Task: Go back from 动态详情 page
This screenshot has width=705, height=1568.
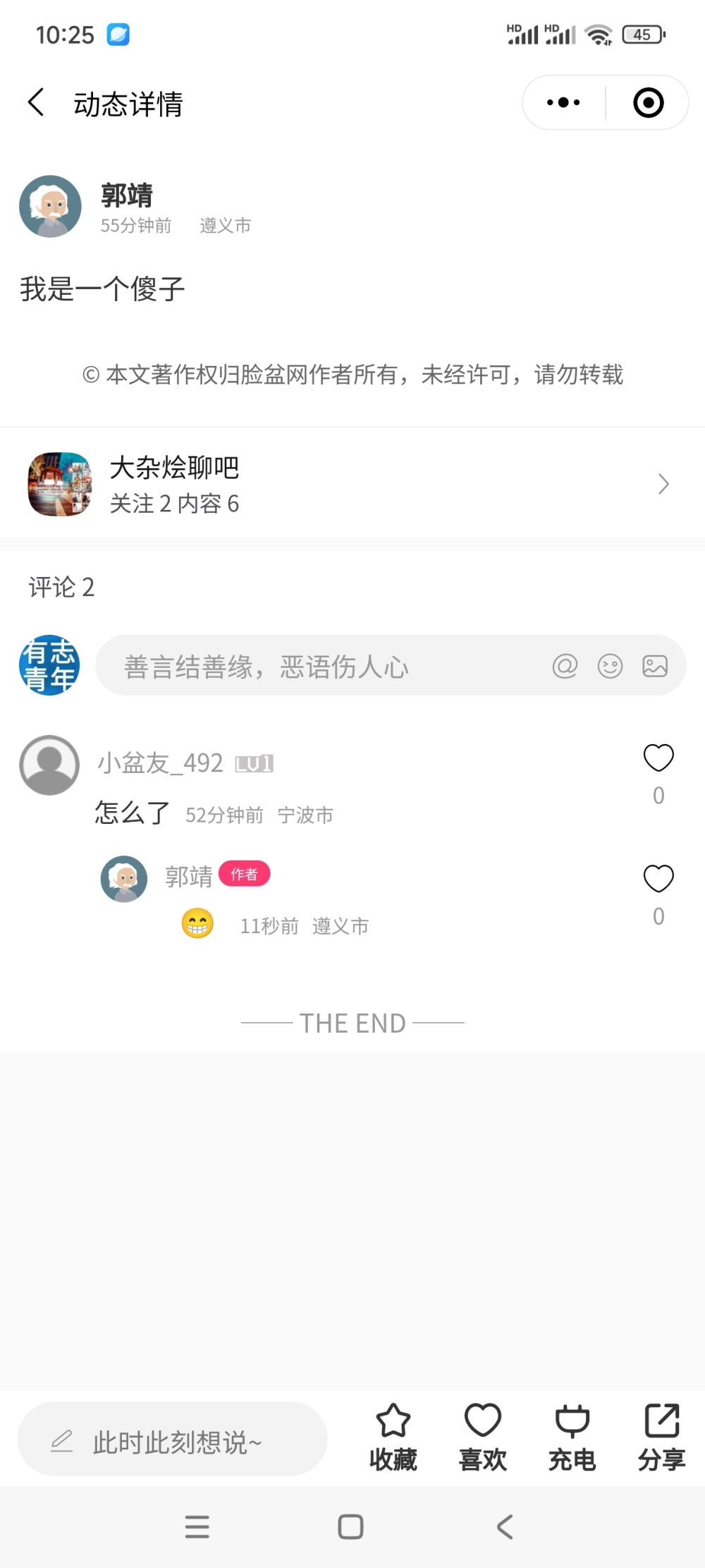Action: coord(36,102)
